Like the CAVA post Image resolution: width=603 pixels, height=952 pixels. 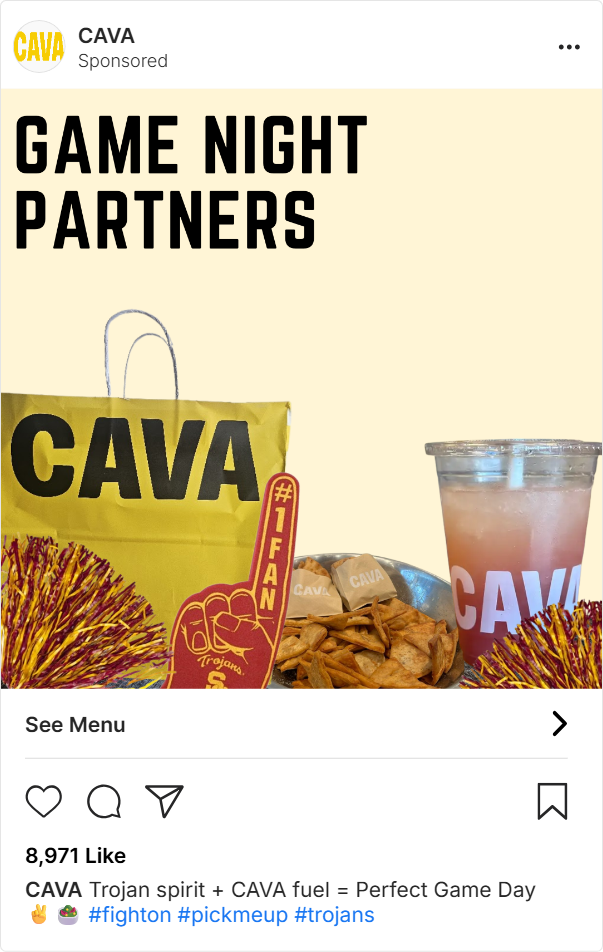tap(44, 801)
